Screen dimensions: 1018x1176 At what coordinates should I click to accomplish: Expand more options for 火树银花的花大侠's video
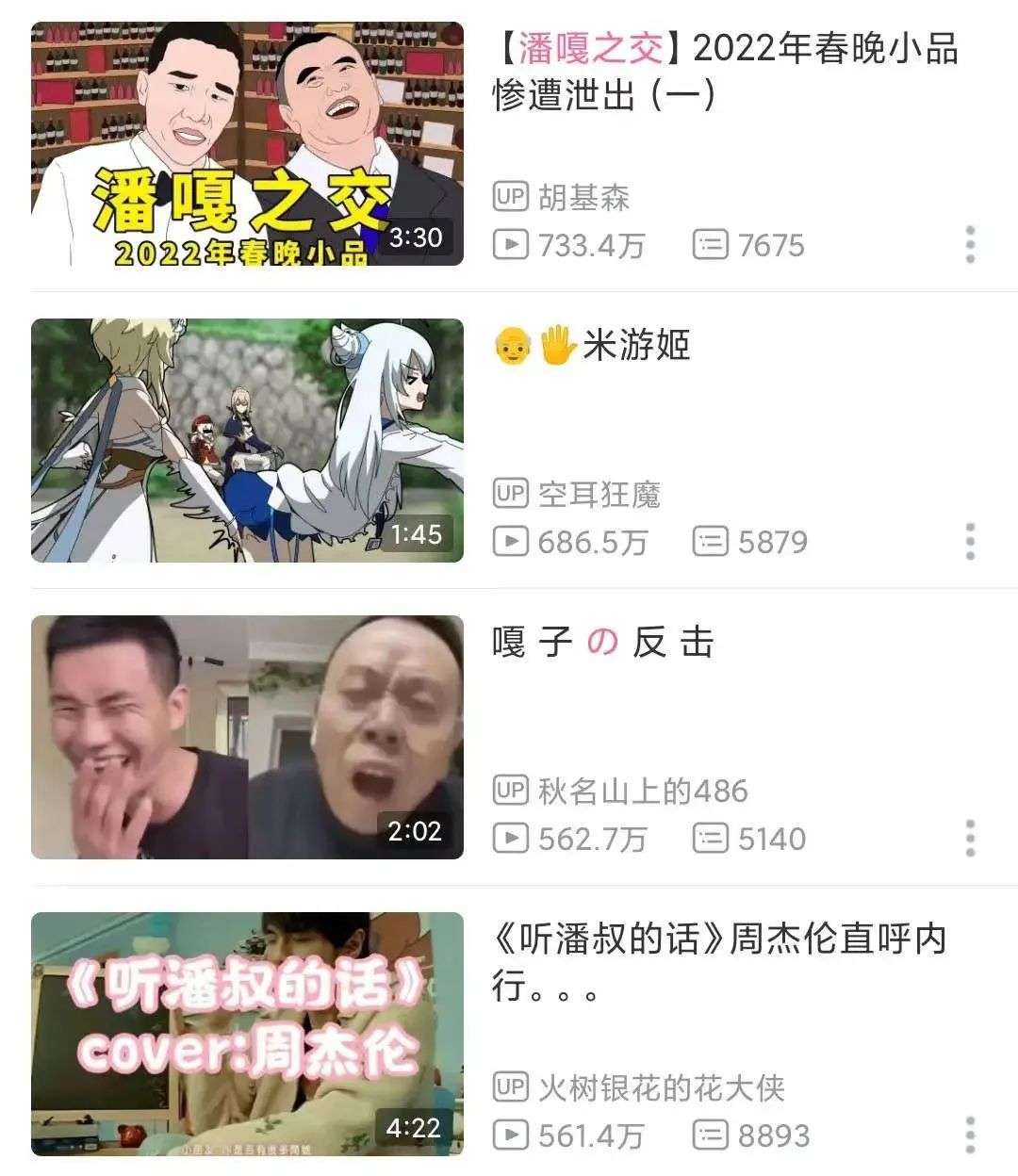(x=970, y=1135)
